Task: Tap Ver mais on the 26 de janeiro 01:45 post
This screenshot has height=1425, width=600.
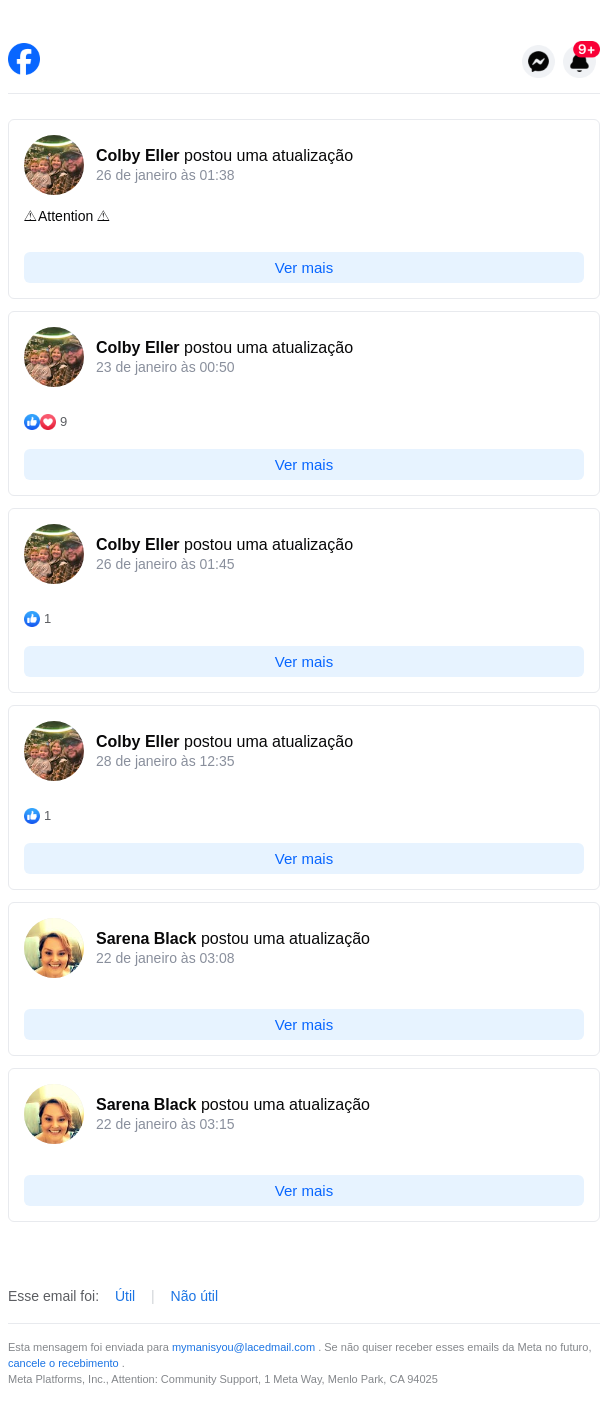Action: (304, 661)
